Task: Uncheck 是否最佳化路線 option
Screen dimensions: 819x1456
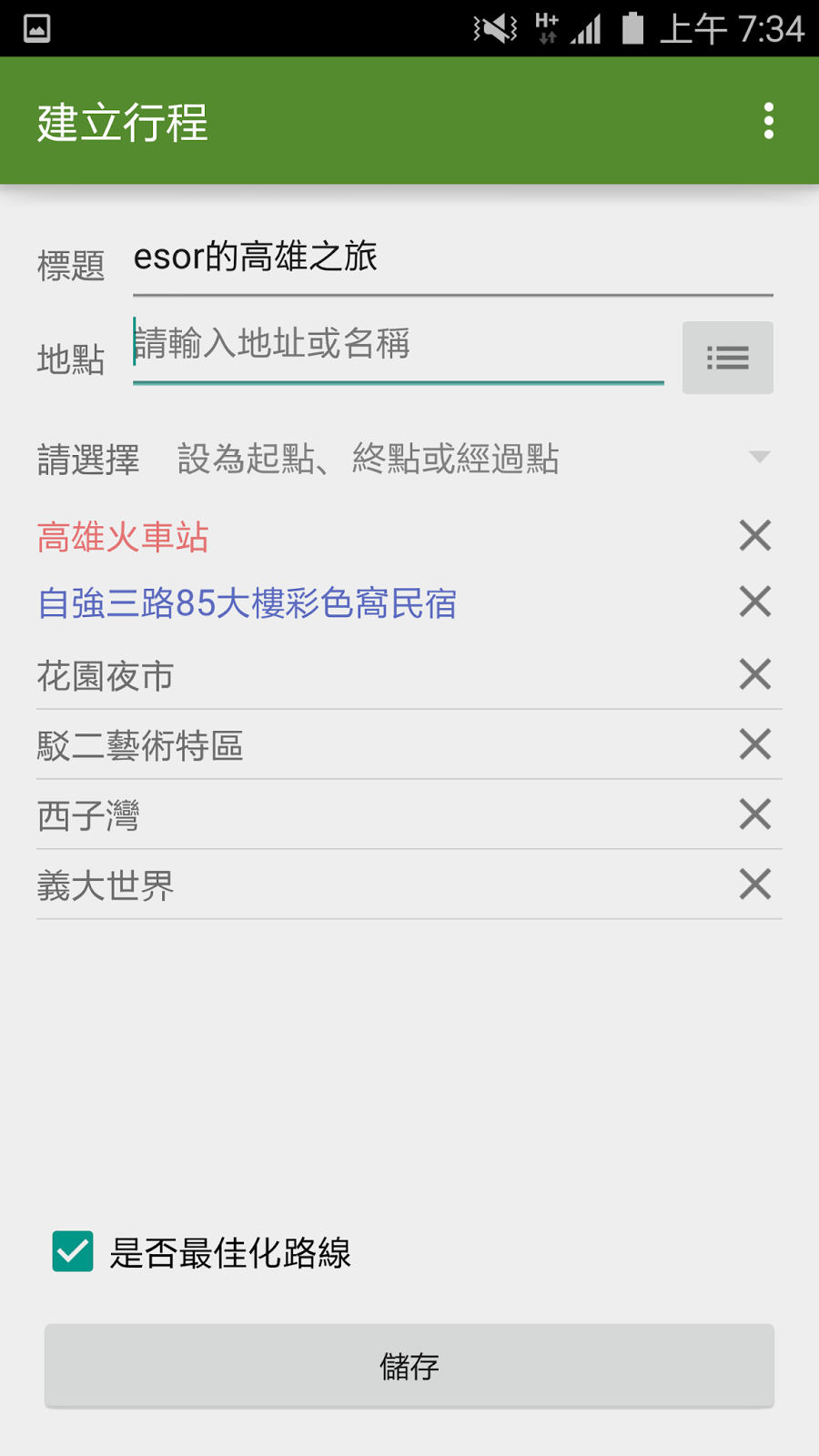Action: [x=73, y=1251]
